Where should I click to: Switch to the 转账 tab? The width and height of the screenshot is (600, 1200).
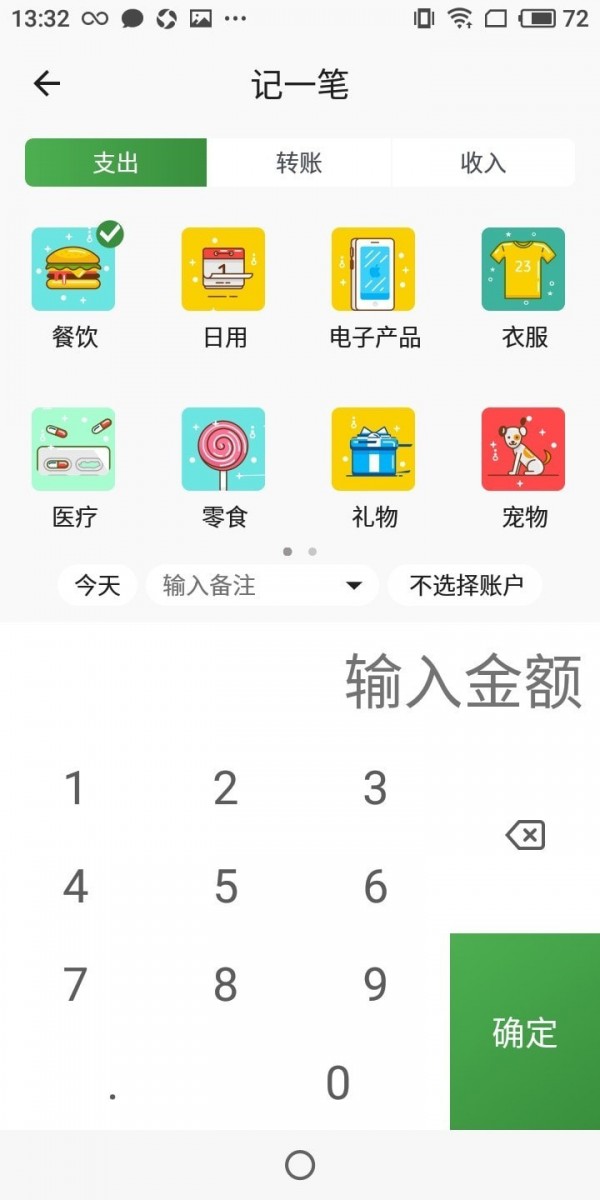coord(299,163)
